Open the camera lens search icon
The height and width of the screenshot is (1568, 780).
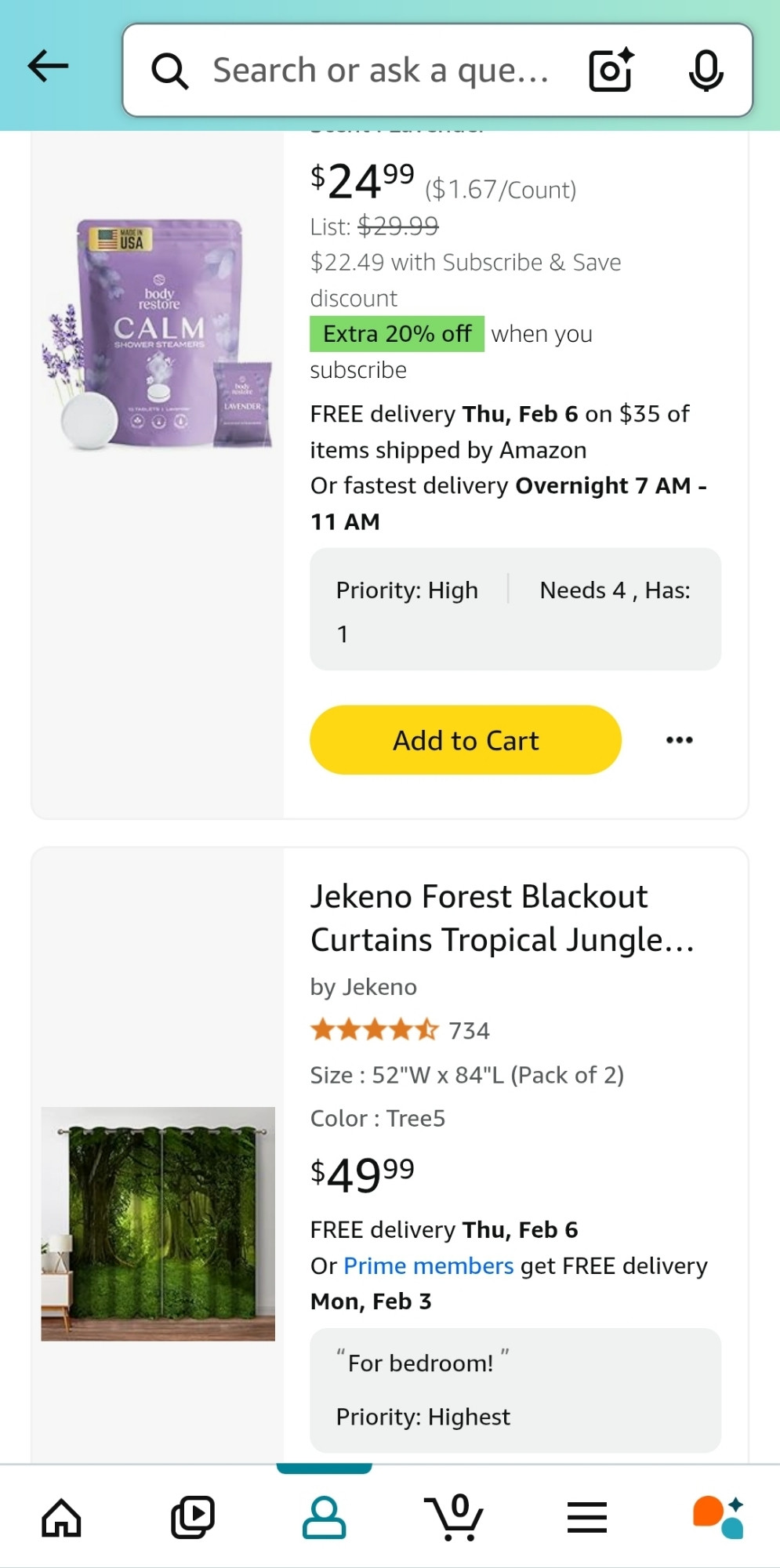[611, 71]
